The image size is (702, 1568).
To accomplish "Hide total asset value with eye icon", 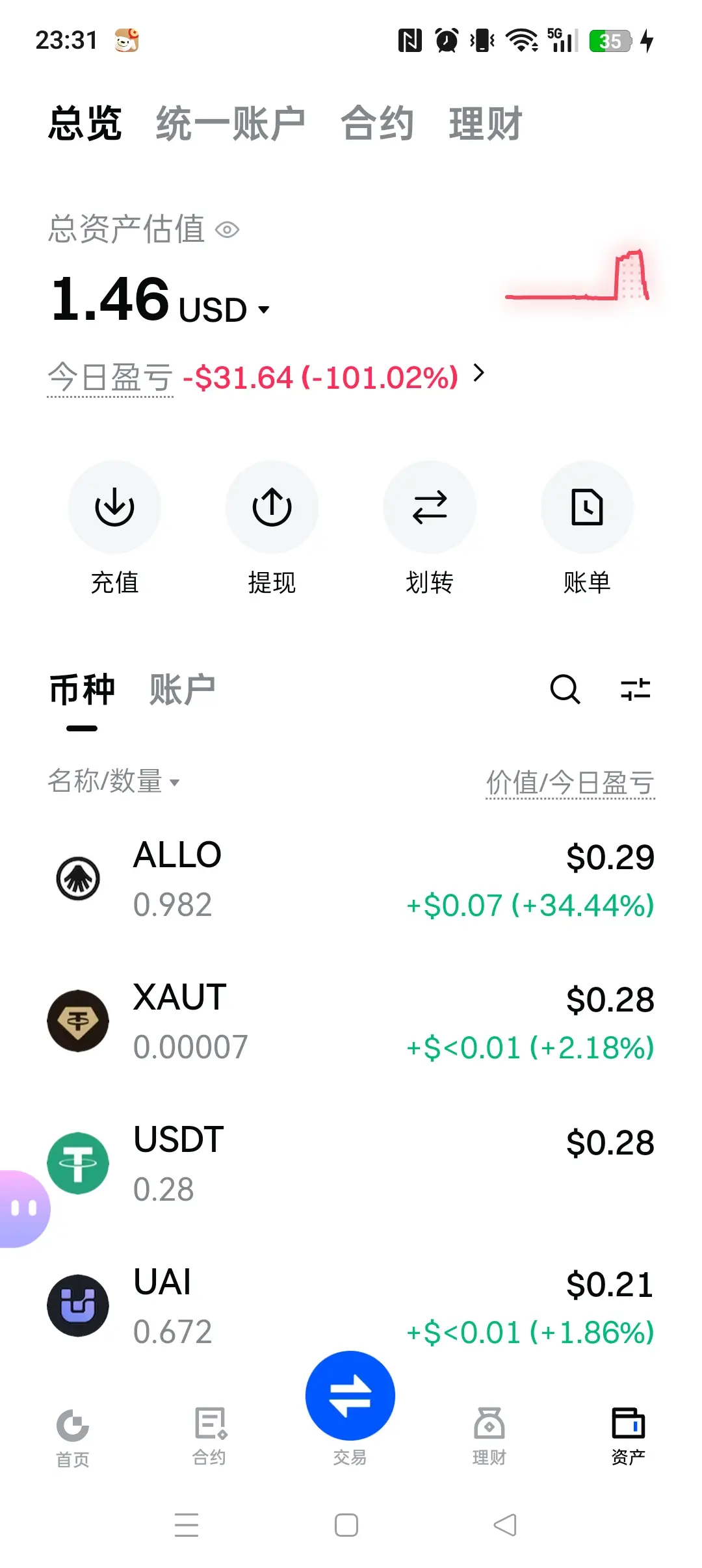I will coord(227,229).
